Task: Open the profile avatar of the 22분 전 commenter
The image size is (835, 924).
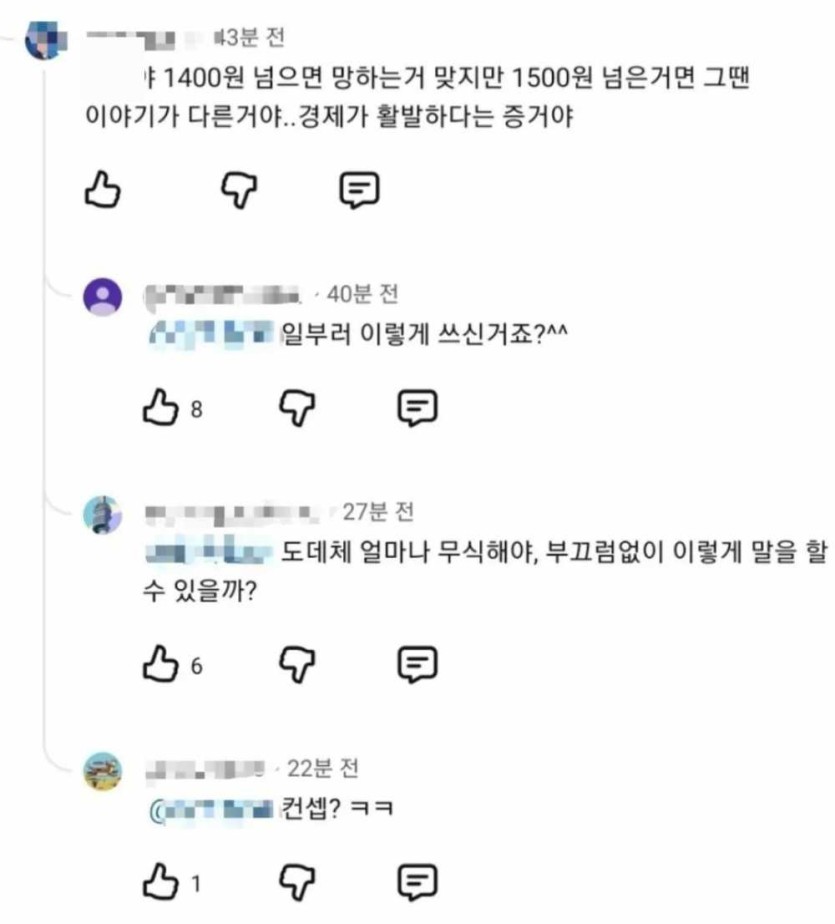Action: click(103, 771)
